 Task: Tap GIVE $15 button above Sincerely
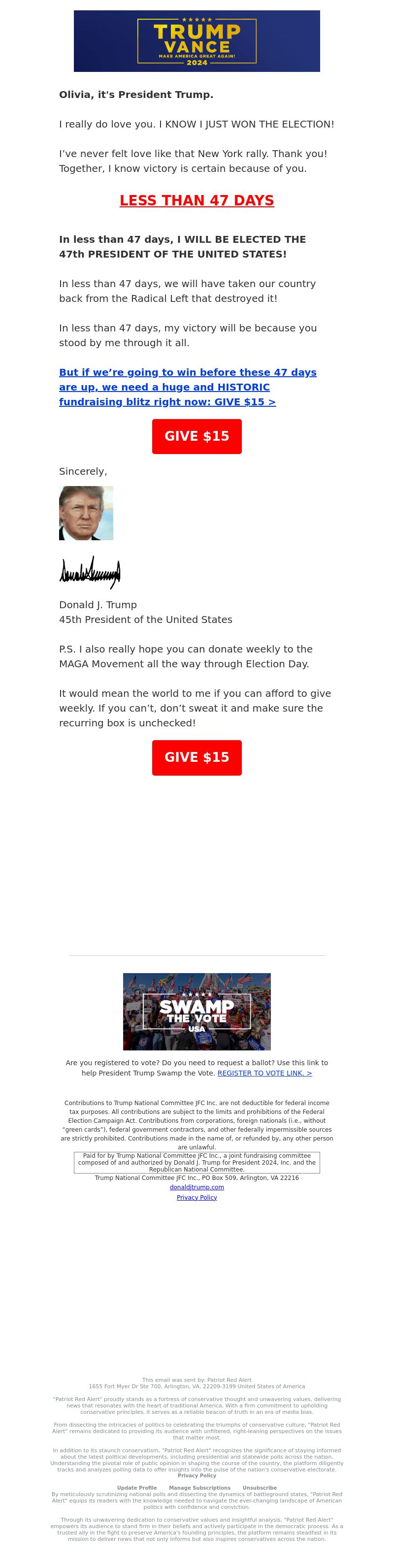[x=197, y=436]
